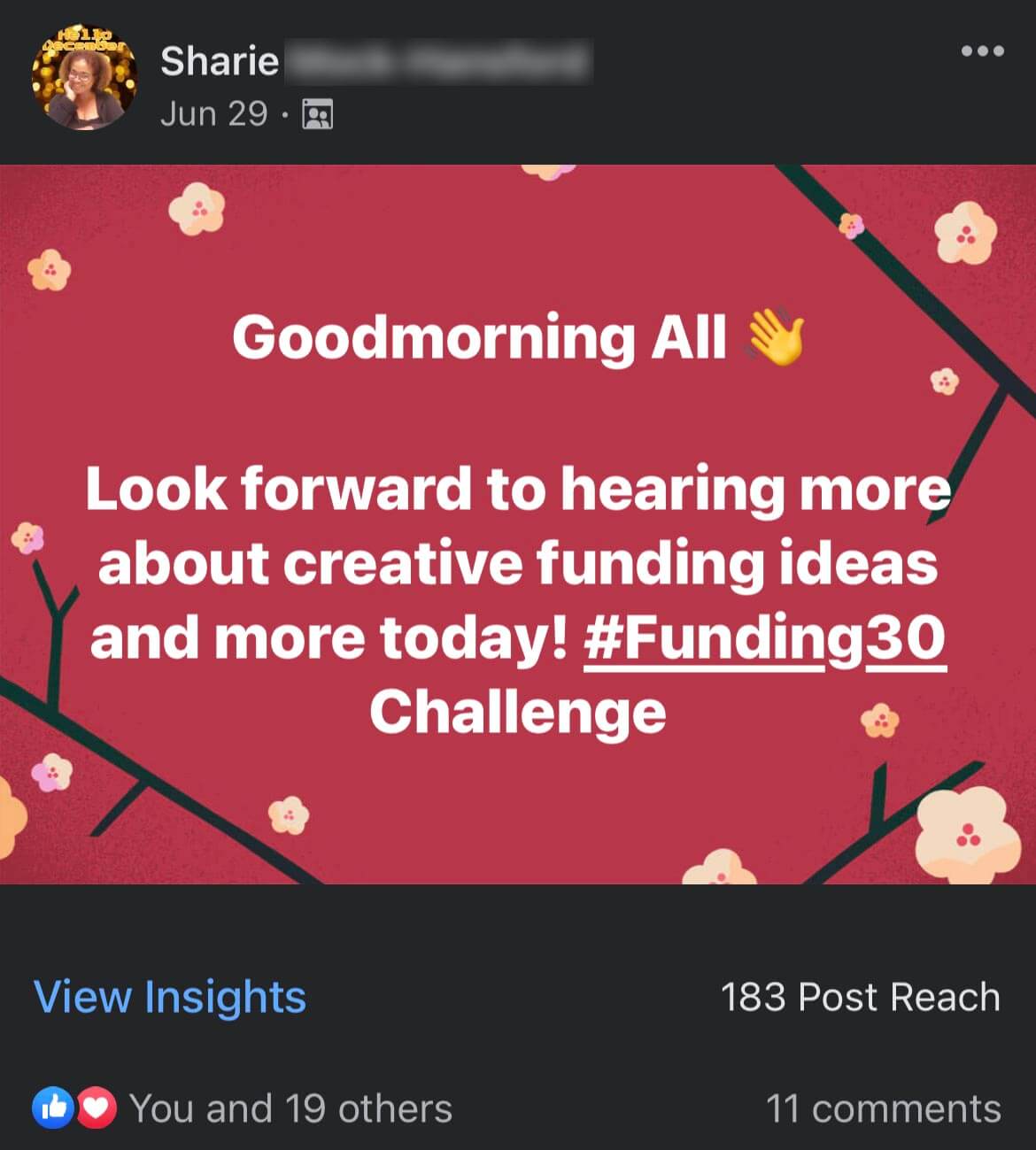Open the post's three-dot options menu

pyautogui.click(x=982, y=51)
